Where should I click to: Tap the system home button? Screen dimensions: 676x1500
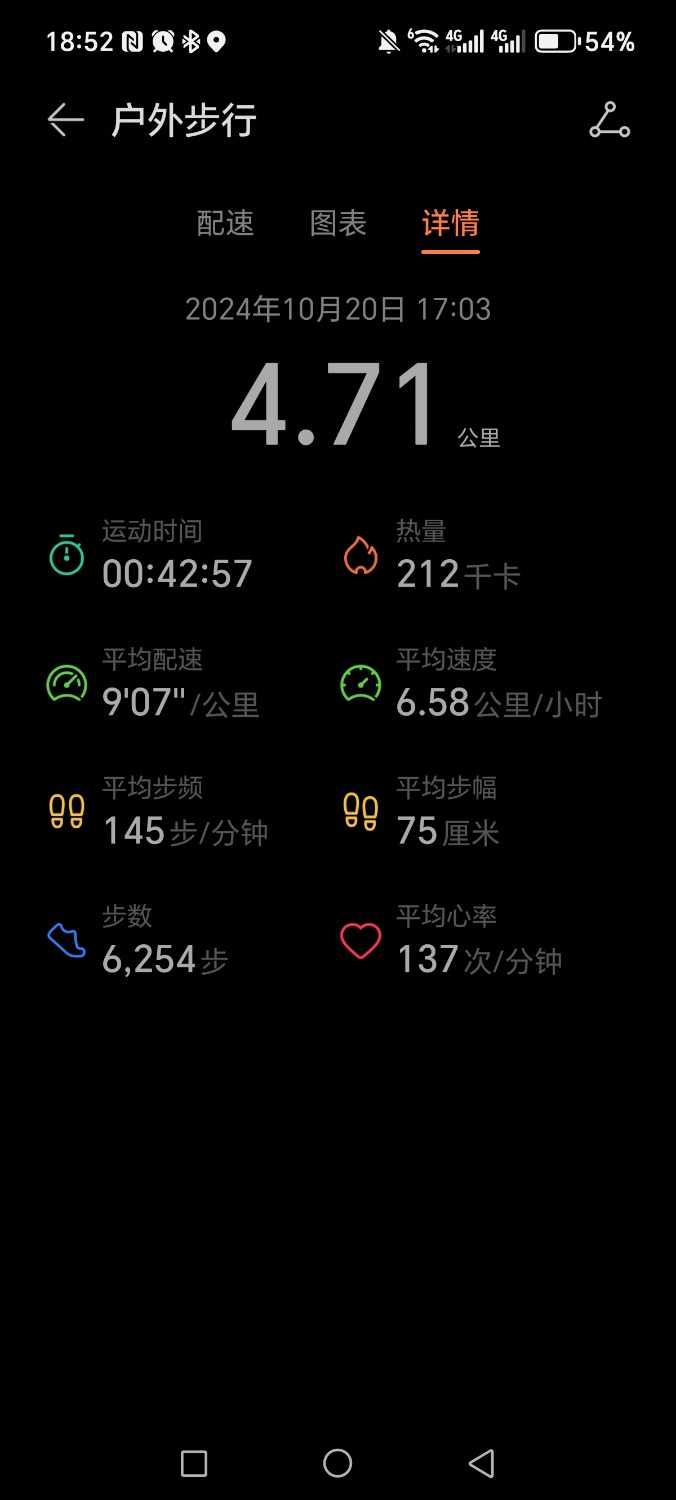[x=338, y=1463]
